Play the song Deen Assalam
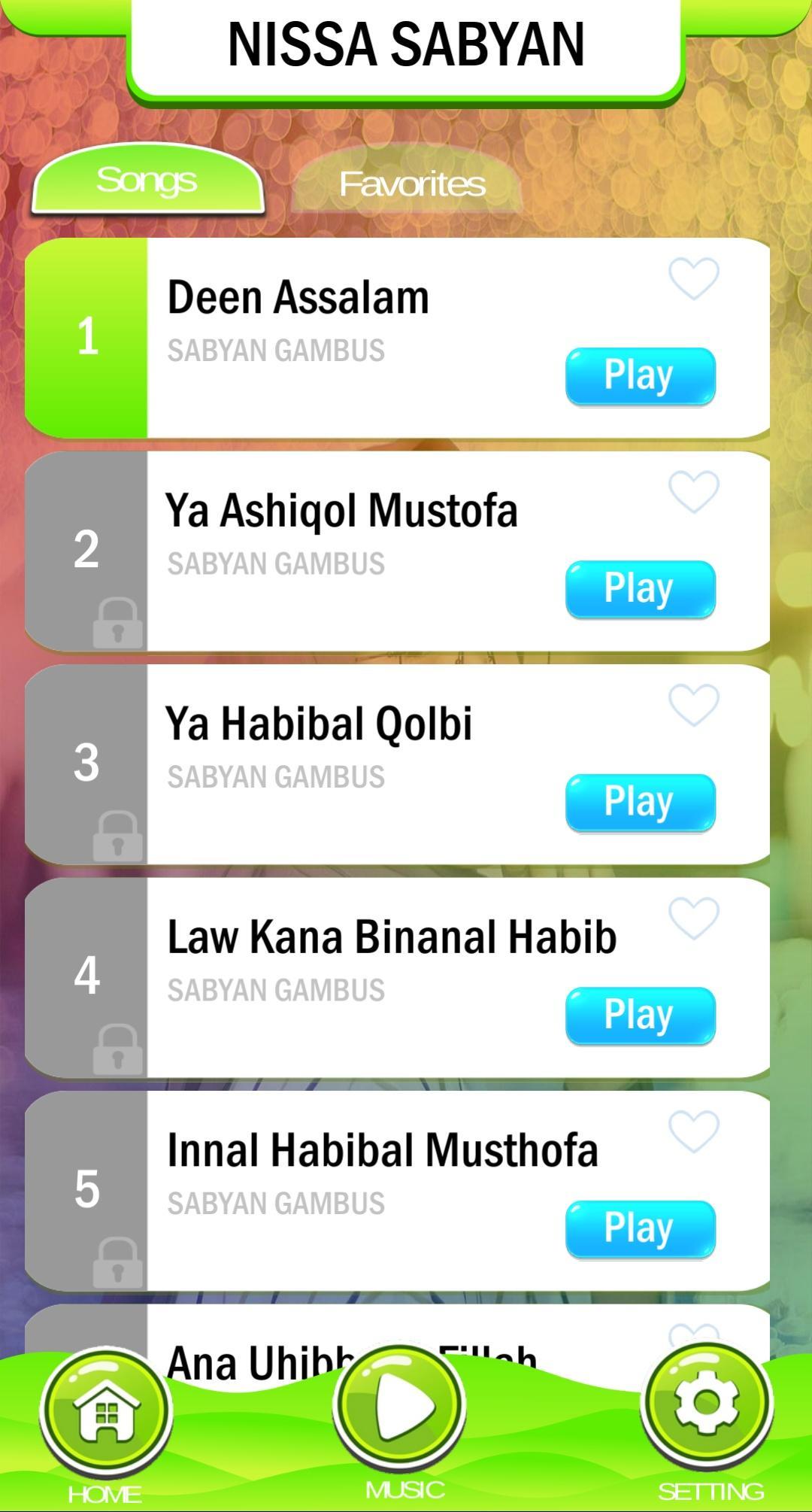Image resolution: width=812 pixels, height=1512 pixels. pyautogui.click(x=640, y=375)
